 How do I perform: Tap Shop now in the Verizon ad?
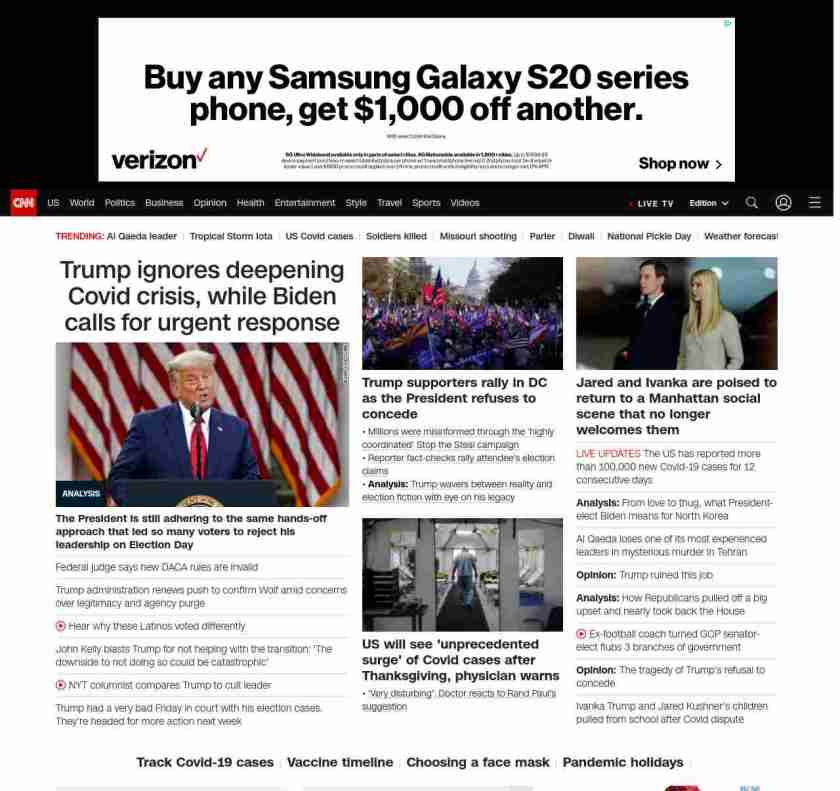pos(680,163)
